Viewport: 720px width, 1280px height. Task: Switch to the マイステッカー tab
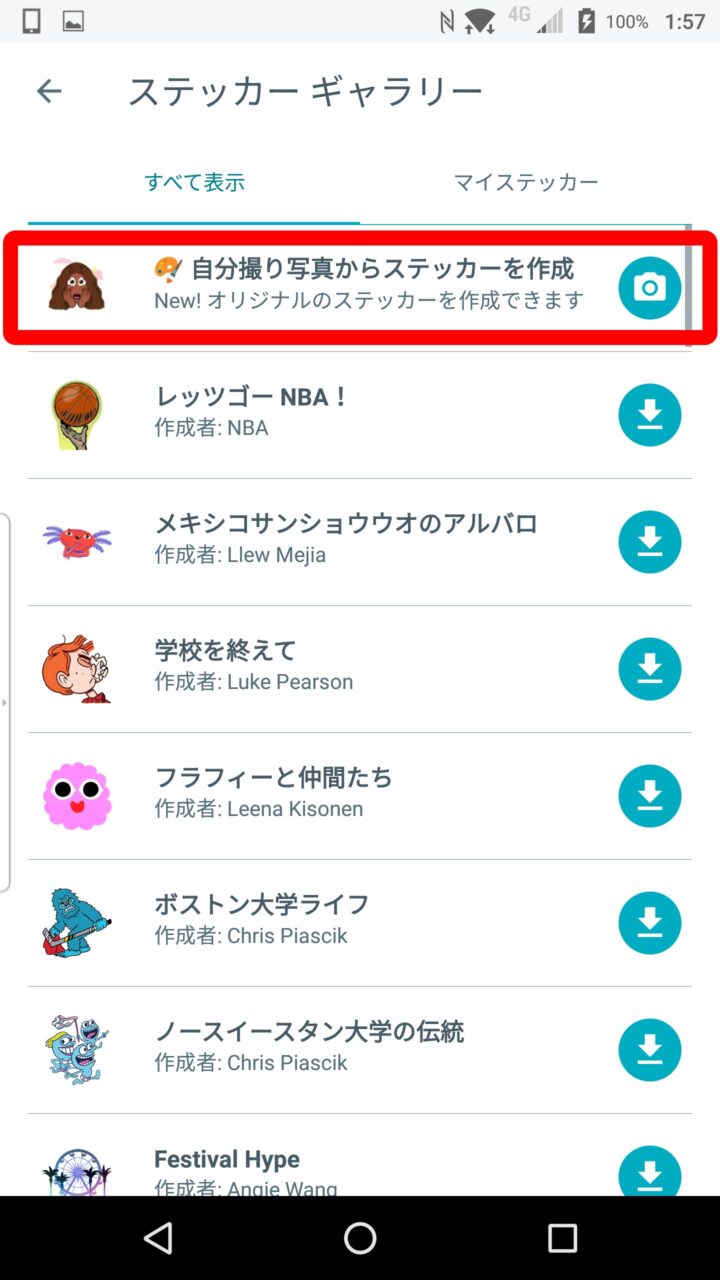point(526,182)
